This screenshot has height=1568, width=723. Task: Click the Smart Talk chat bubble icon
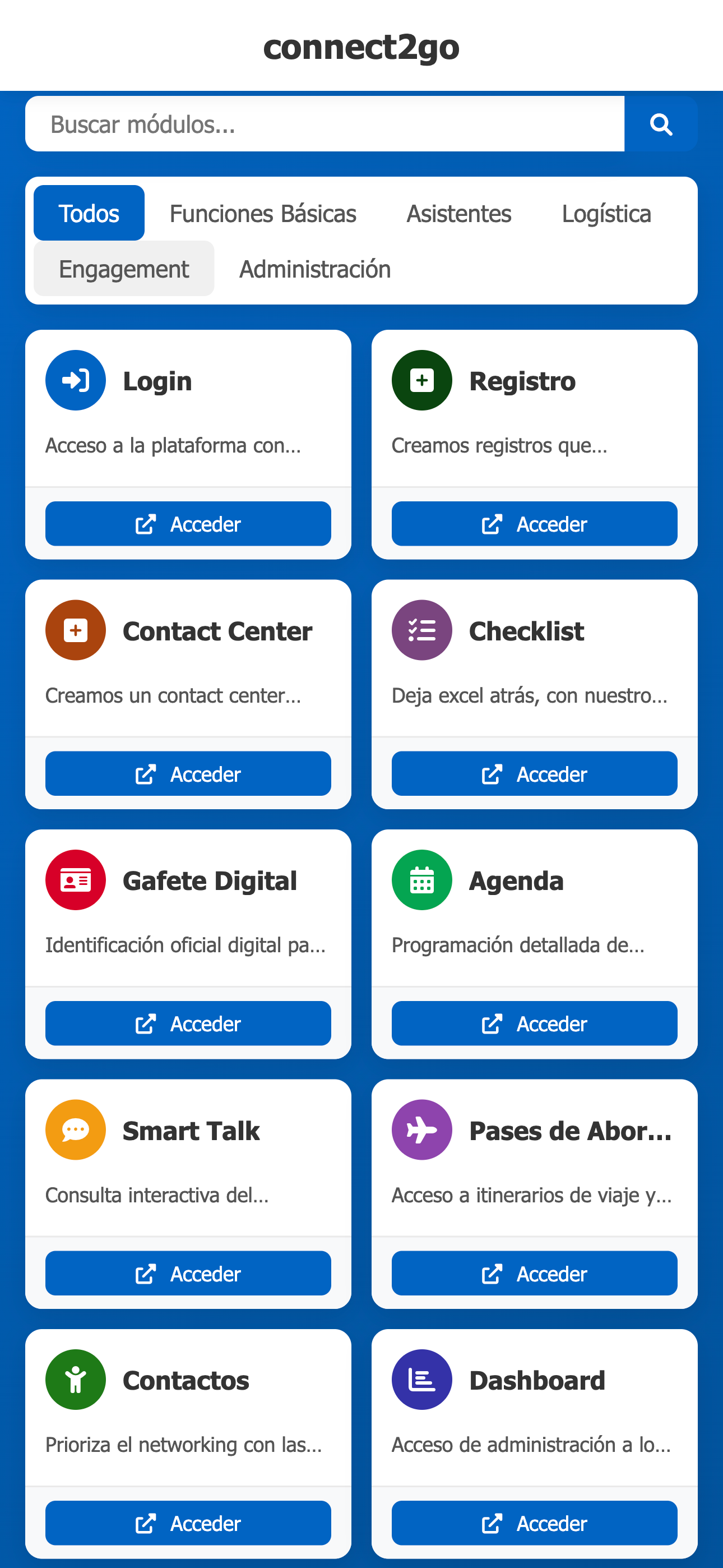(76, 1130)
